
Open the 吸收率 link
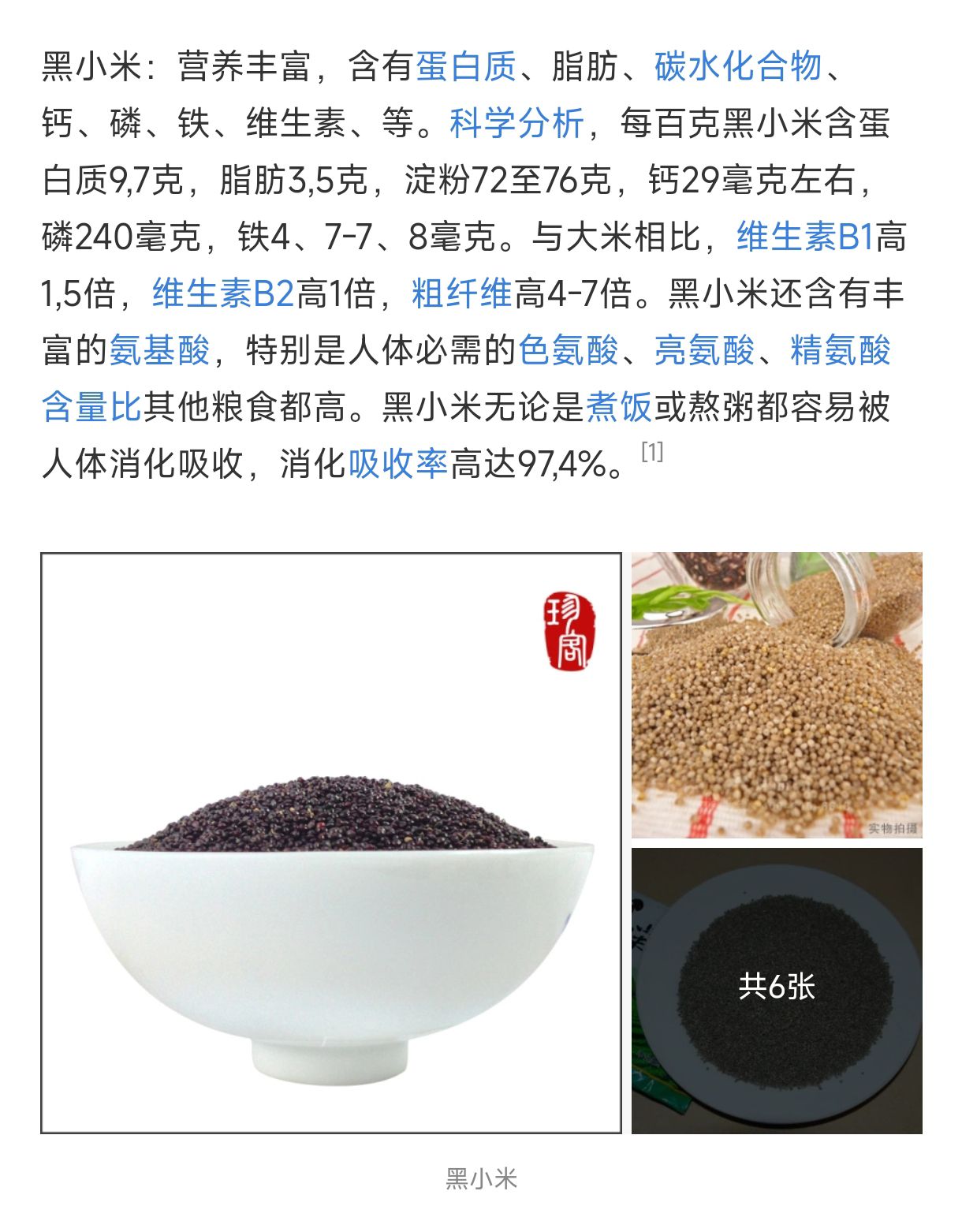point(398,464)
